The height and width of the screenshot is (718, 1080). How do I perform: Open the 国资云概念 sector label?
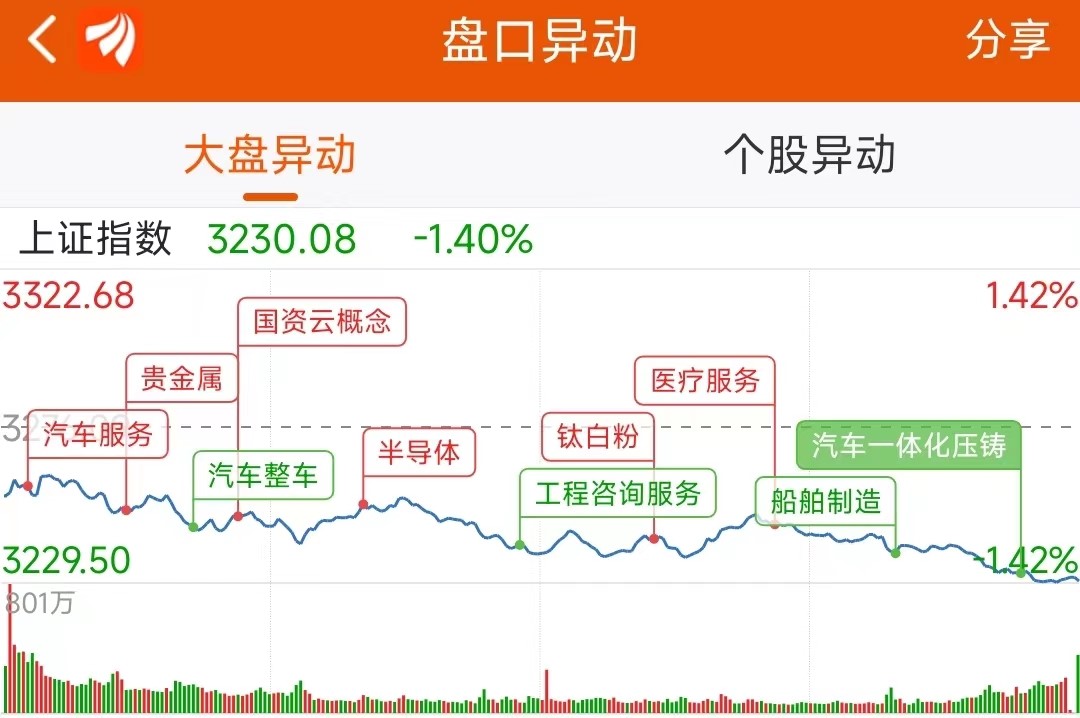tap(322, 322)
